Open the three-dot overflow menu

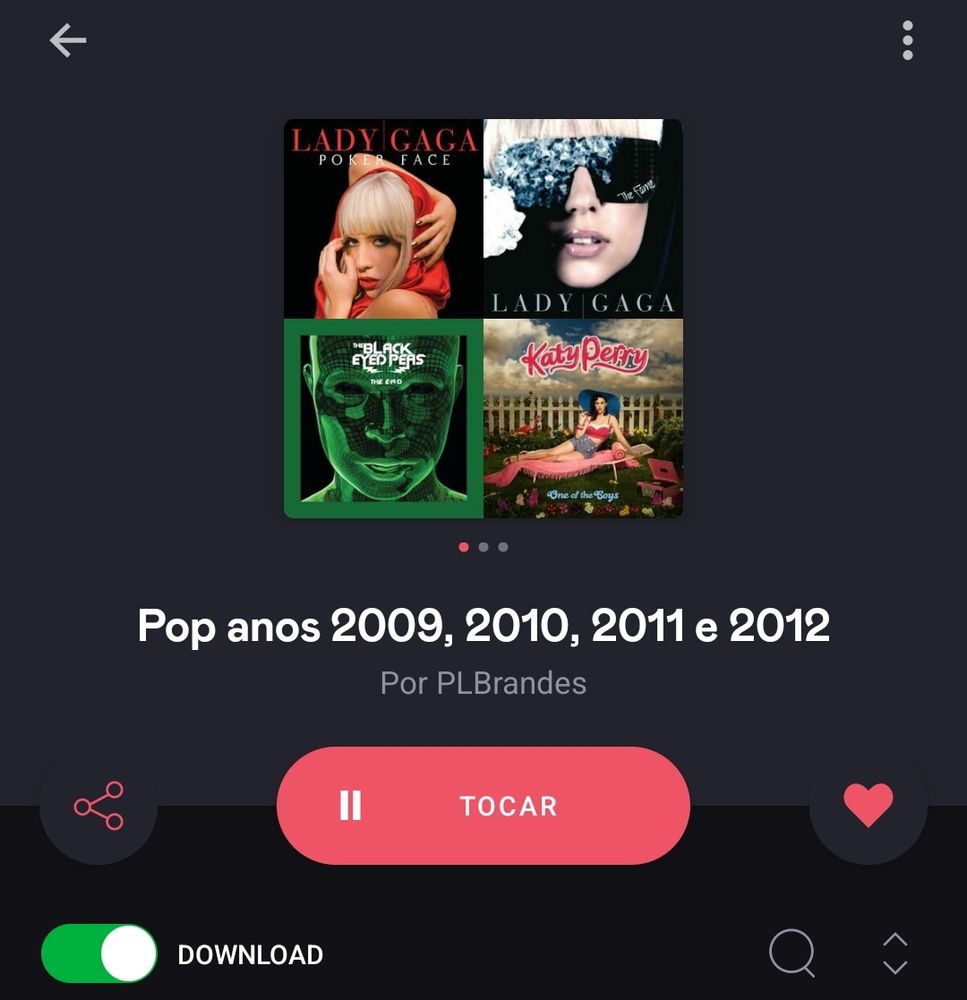(x=908, y=40)
